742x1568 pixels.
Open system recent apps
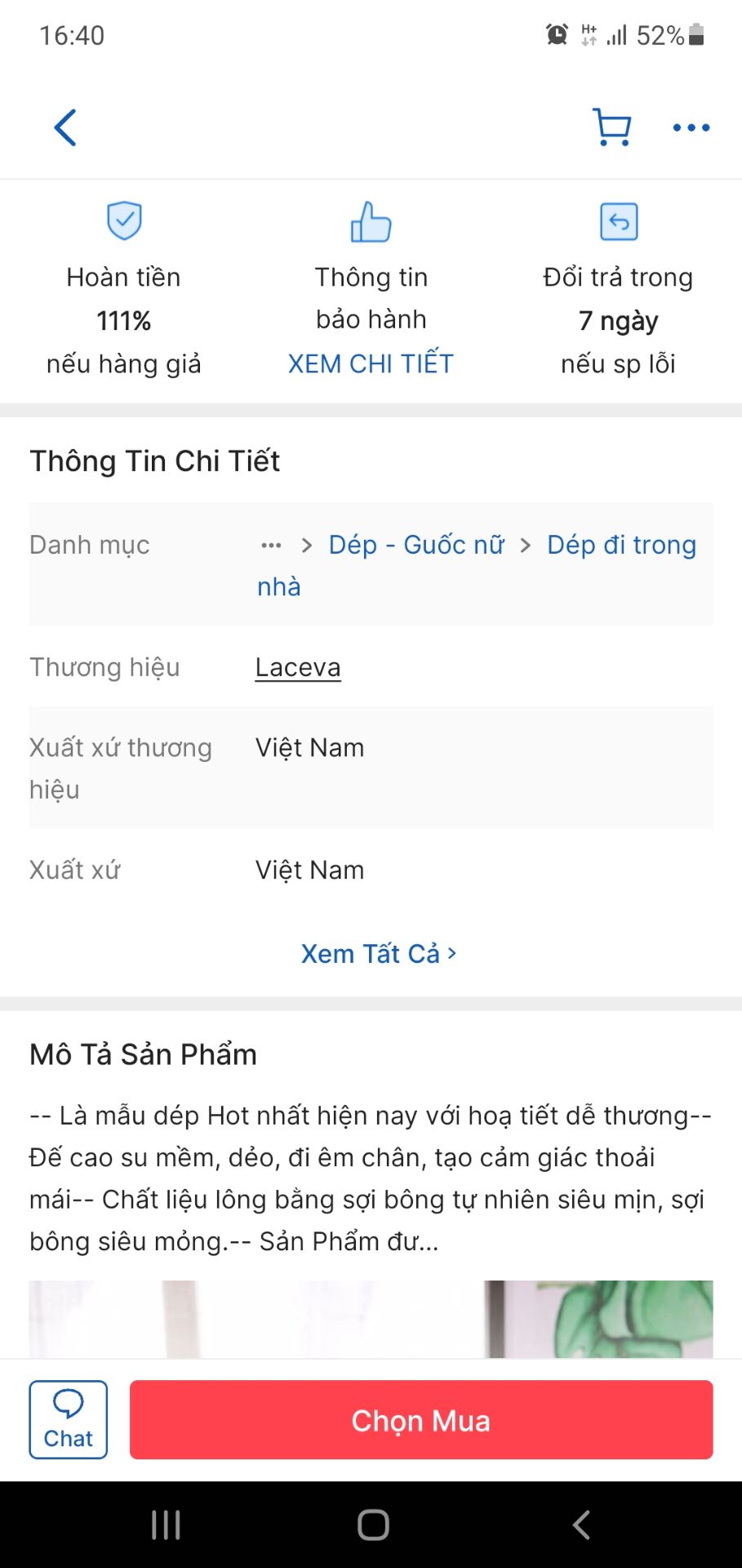click(166, 1524)
